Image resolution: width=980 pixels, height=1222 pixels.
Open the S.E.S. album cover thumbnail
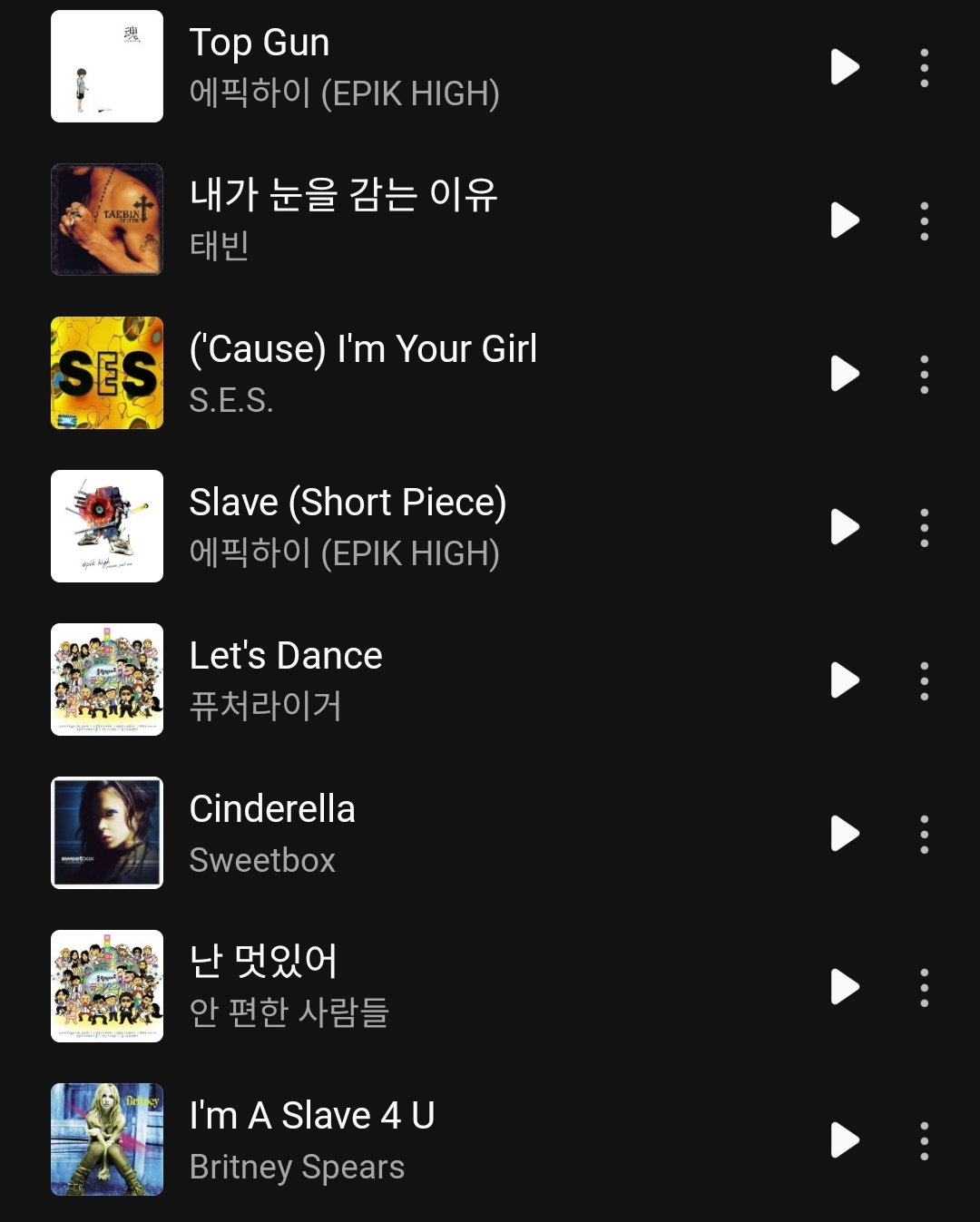coord(107,373)
